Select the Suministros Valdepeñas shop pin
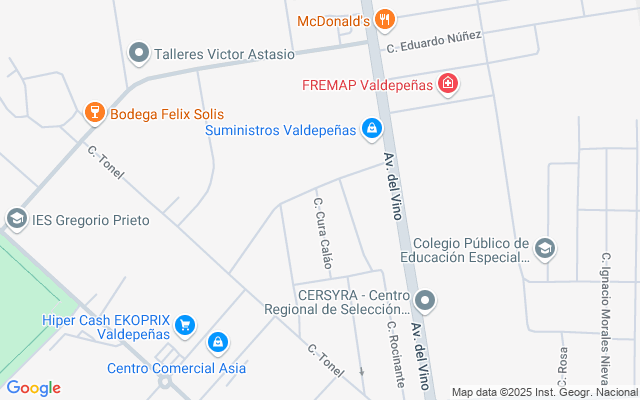 pos(372,129)
